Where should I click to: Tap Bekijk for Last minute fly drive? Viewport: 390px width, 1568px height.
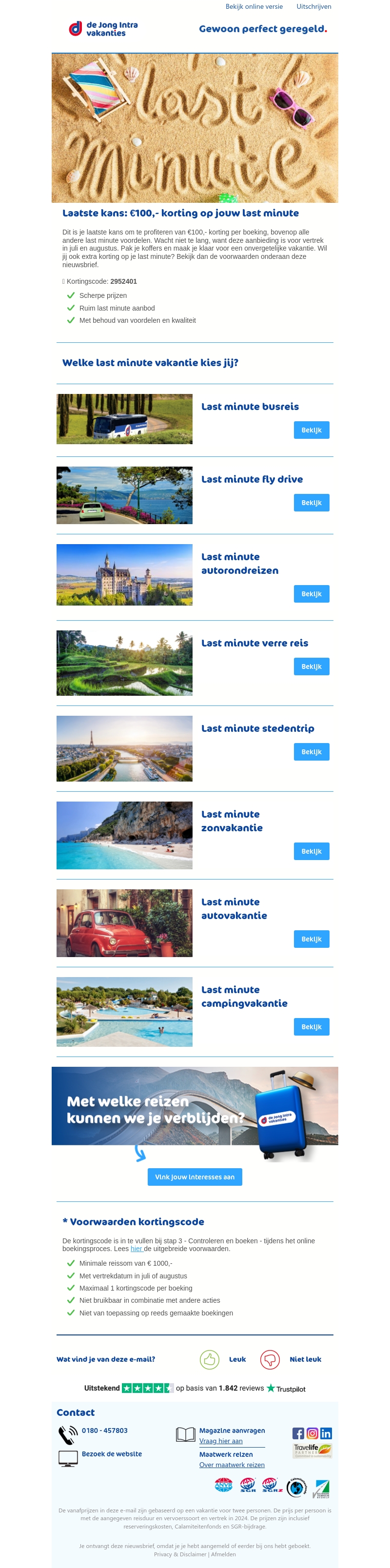(x=311, y=503)
